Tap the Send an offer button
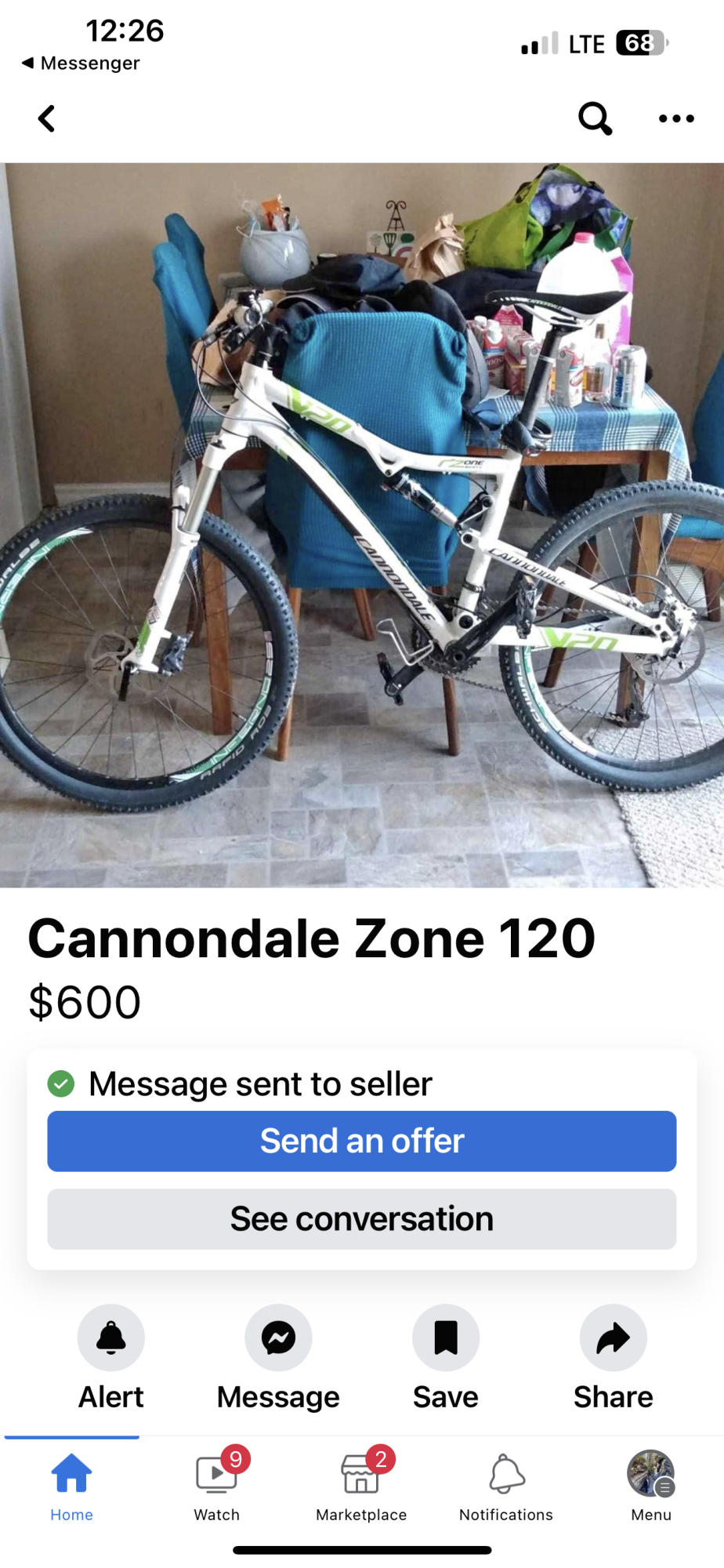724x1568 pixels. (362, 1142)
